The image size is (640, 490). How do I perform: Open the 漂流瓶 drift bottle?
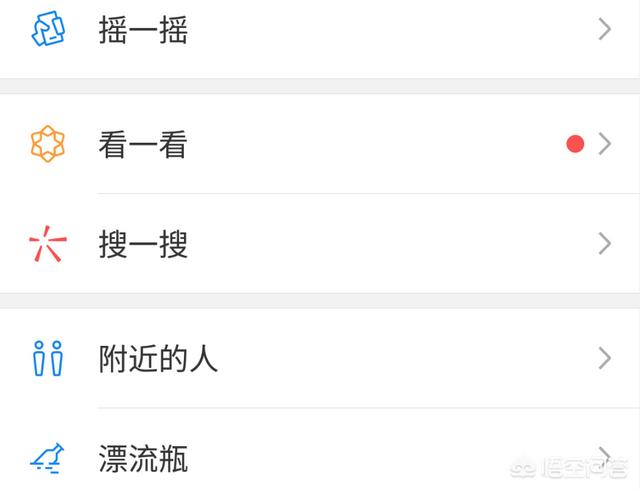(x=143, y=459)
